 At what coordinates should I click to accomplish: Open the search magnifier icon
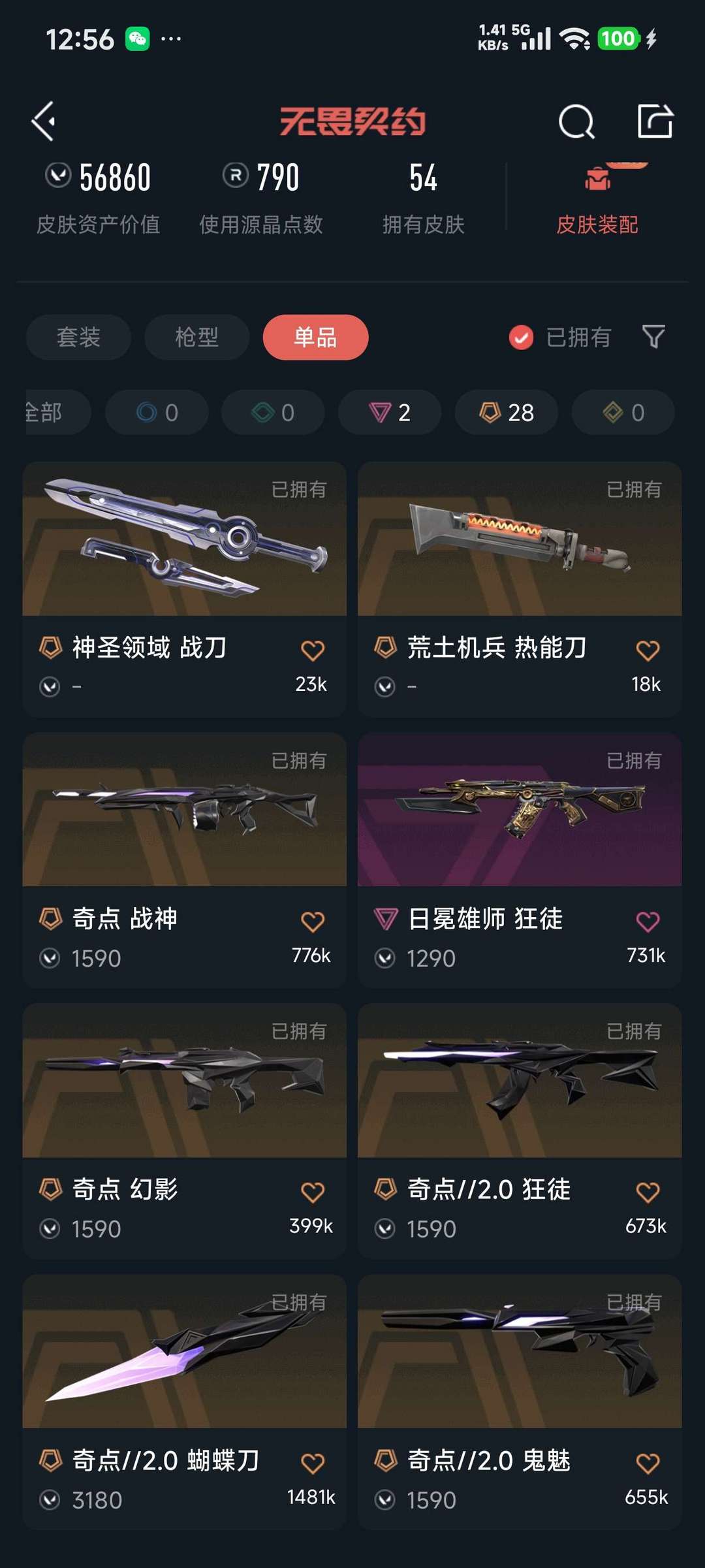click(576, 121)
